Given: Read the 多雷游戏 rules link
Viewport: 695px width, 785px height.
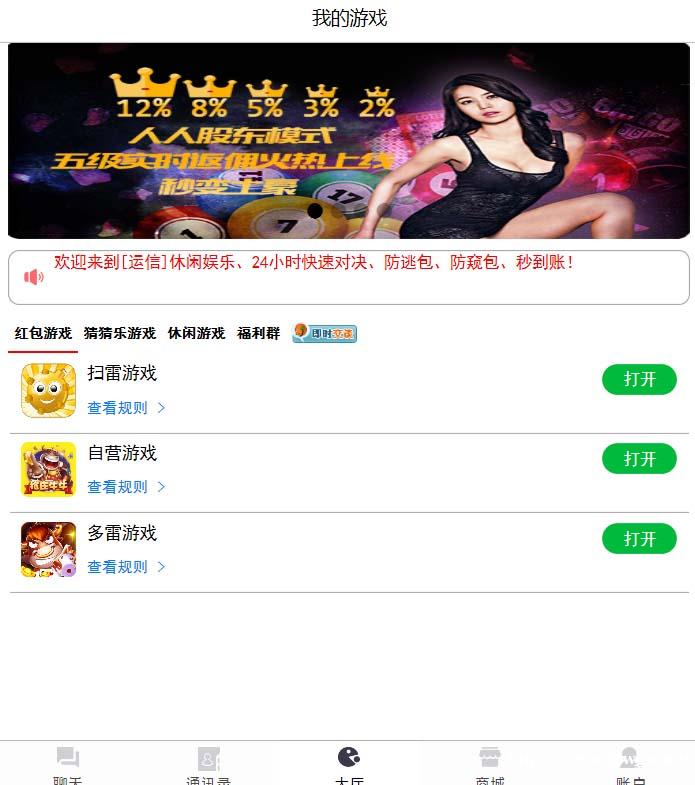Looking at the screenshot, I should pyautogui.click(x=126, y=567).
